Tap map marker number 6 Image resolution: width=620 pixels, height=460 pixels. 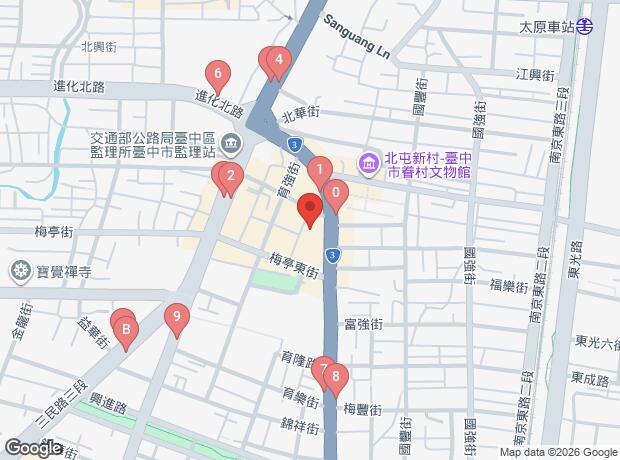(x=218, y=74)
